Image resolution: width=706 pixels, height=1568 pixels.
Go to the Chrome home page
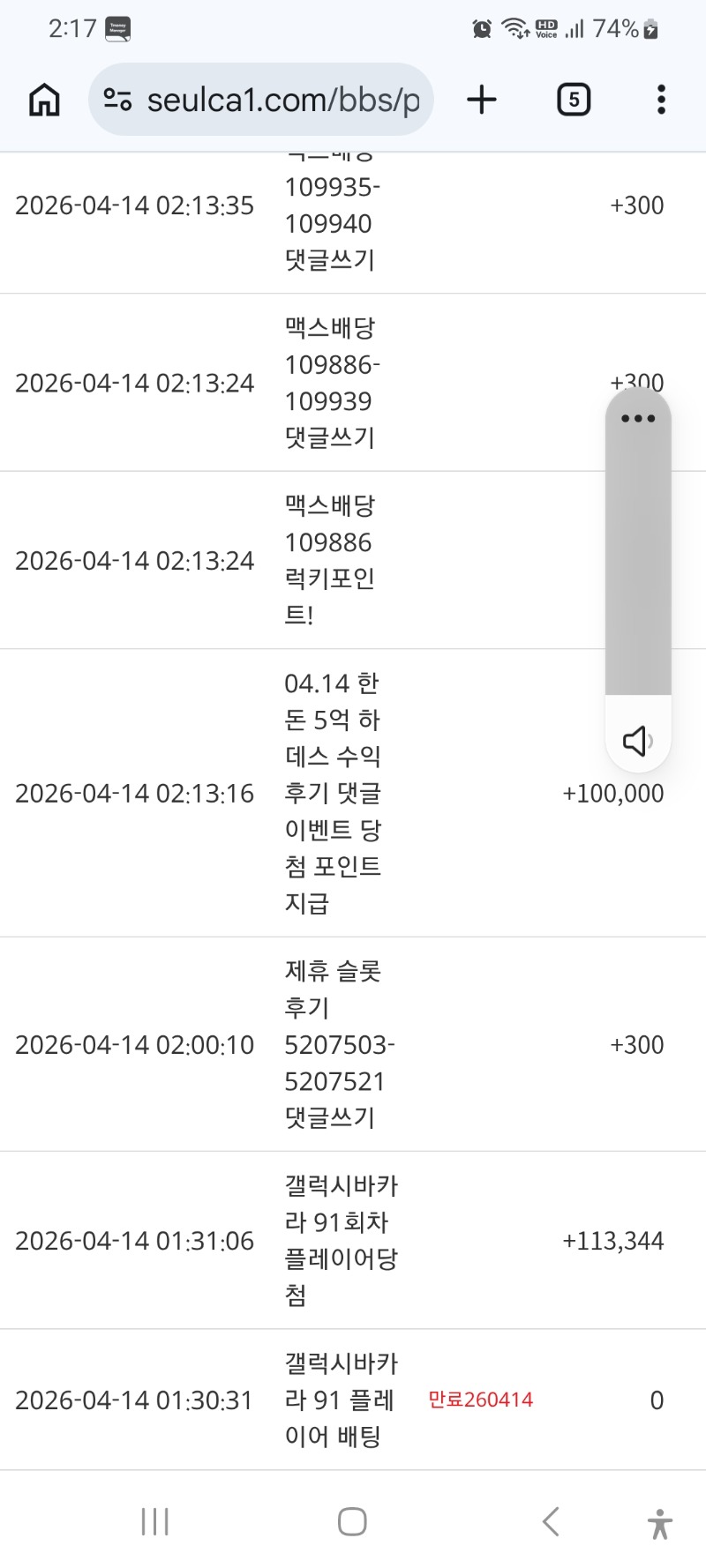[44, 100]
